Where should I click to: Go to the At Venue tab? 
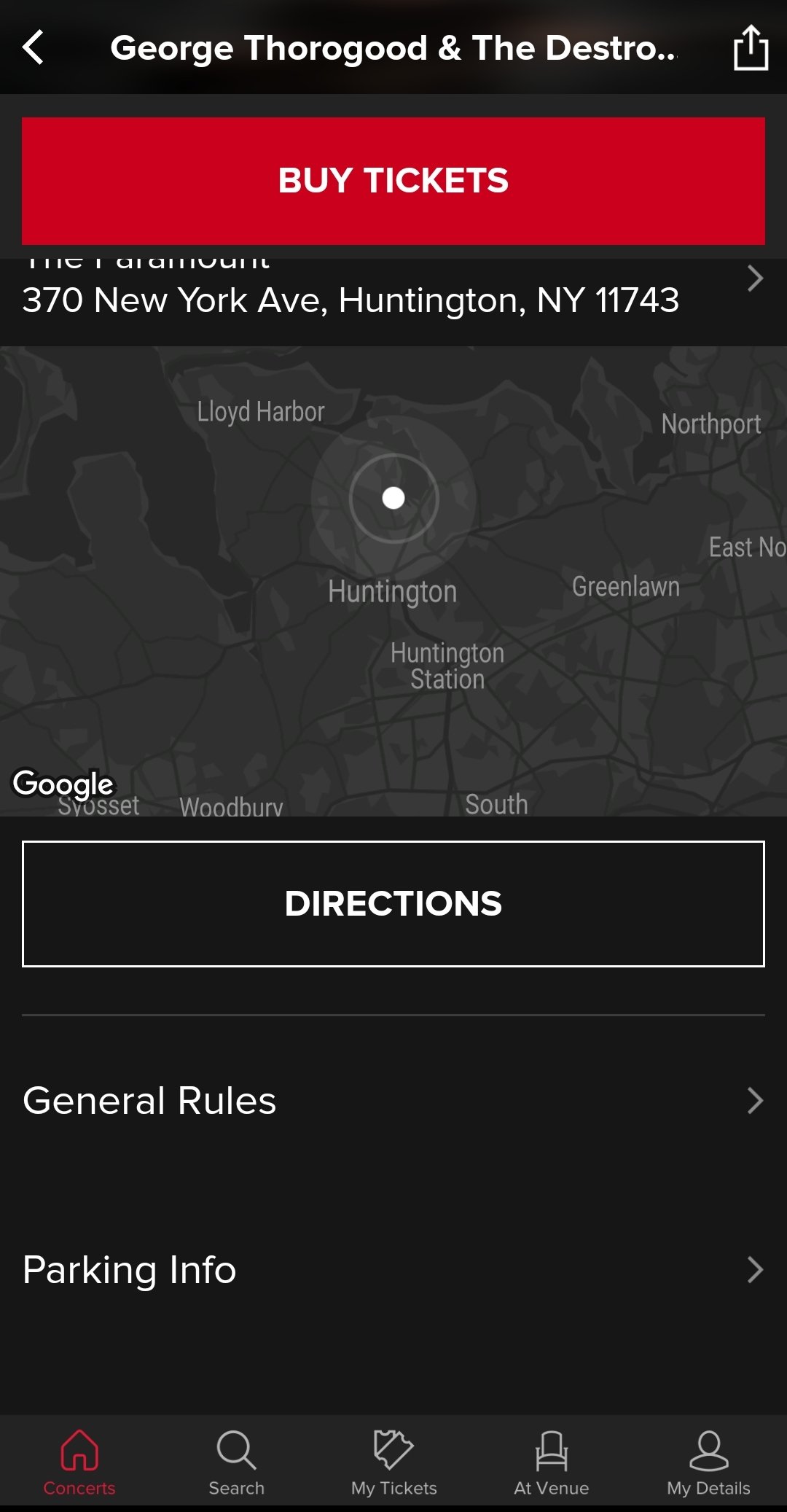tap(551, 1462)
